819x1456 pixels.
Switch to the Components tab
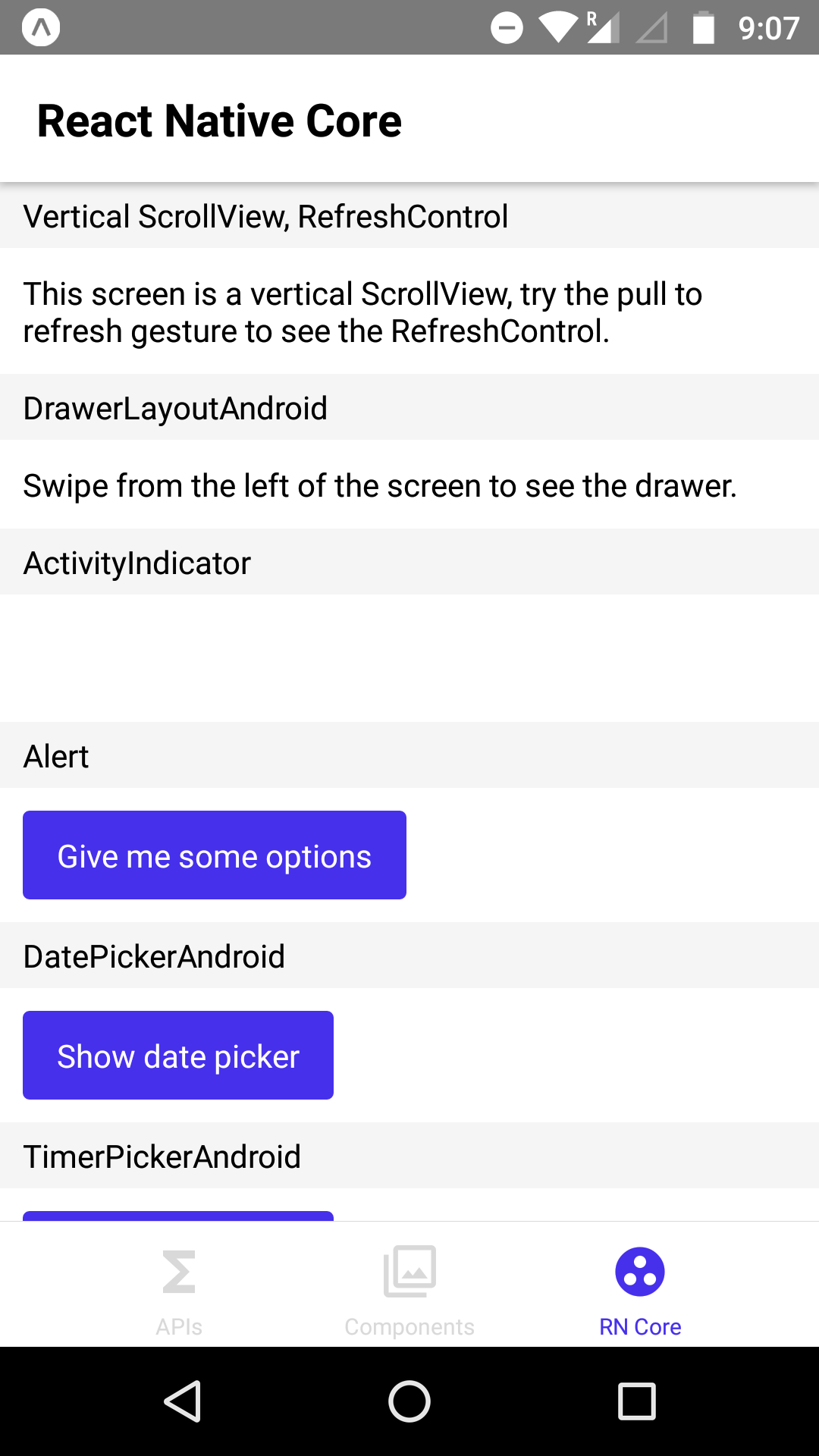tap(409, 1289)
